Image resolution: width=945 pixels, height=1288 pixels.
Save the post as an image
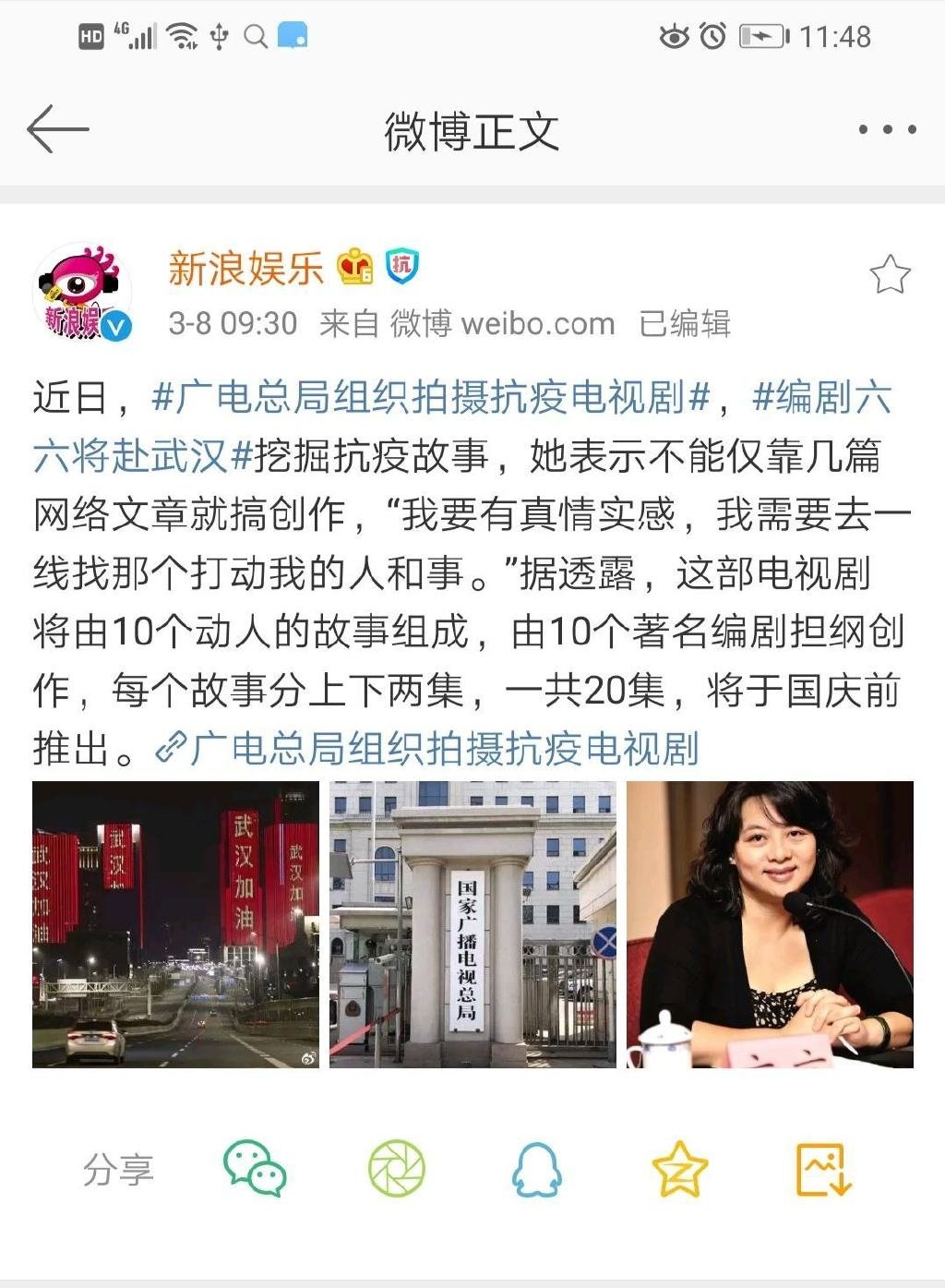[822, 1169]
